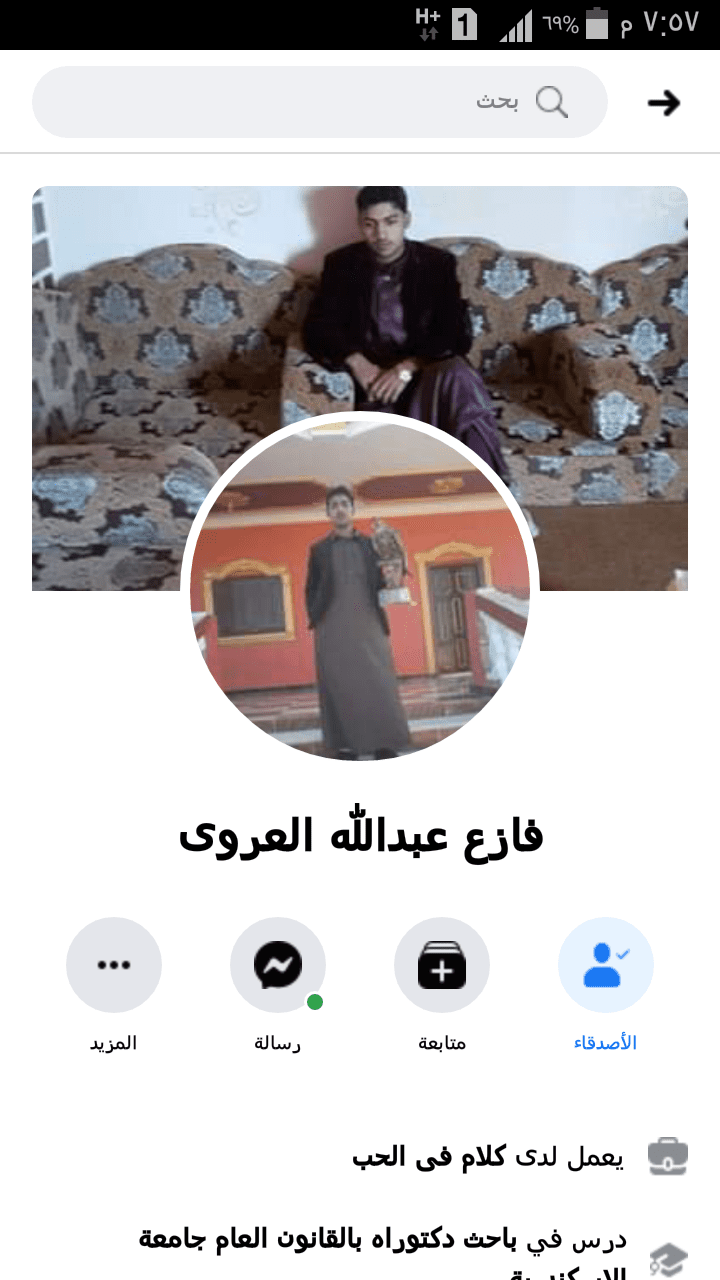Enable following with the متابعة plus icon
720x1280 pixels.
[x=442, y=964]
